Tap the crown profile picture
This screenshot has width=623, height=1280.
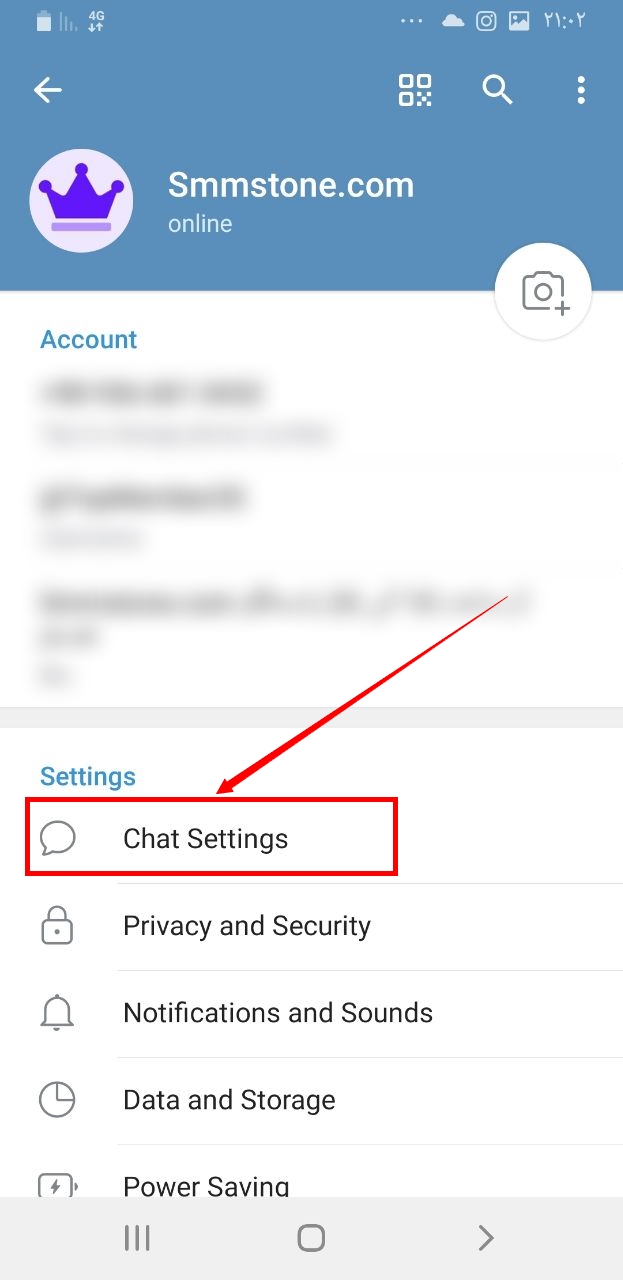tap(81, 201)
